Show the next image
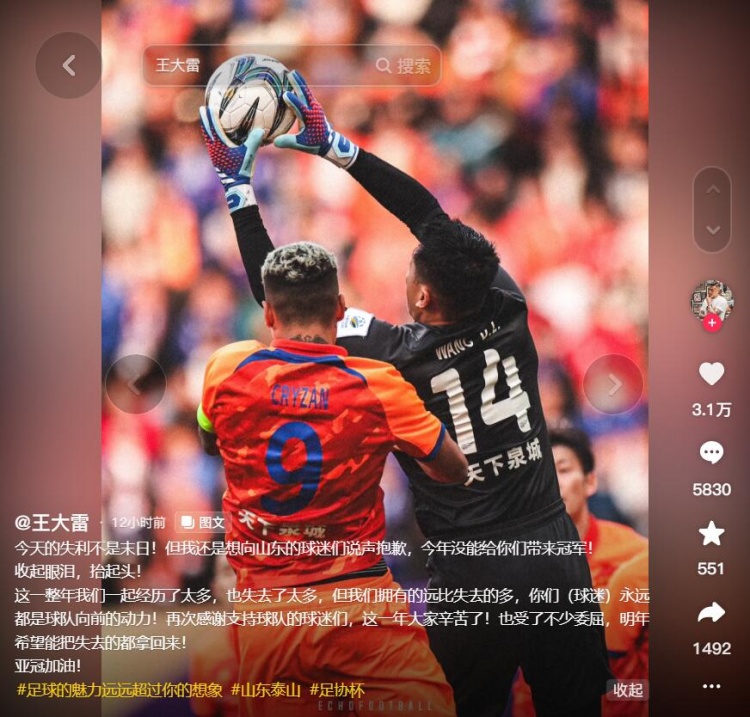Viewport: 750px width, 717px height. 613,384
